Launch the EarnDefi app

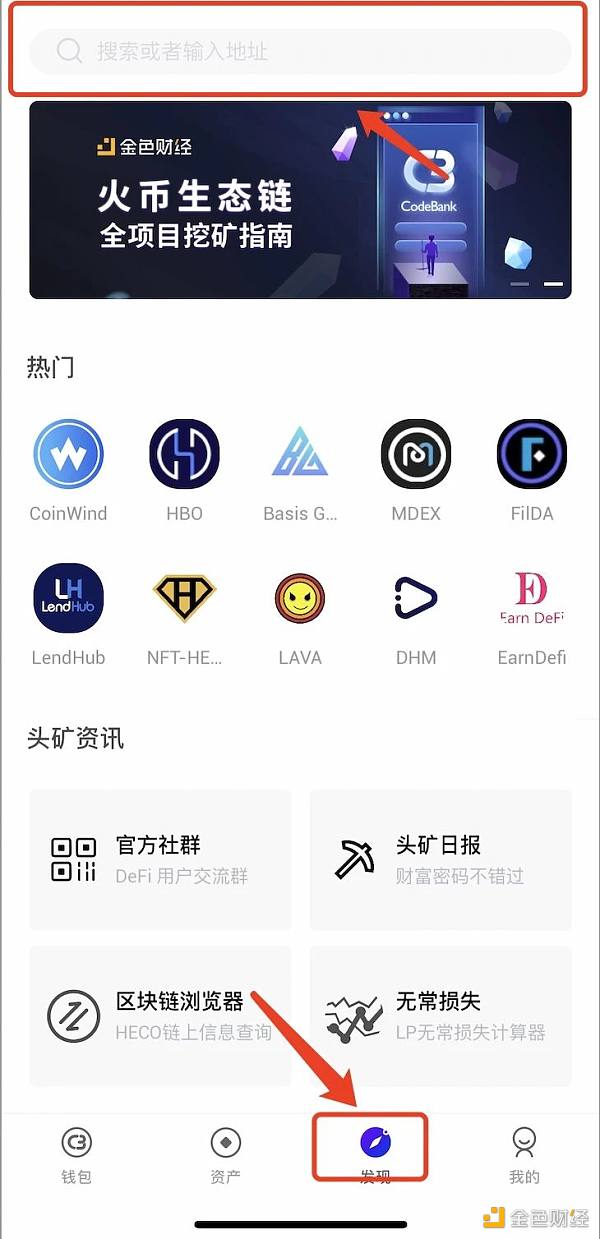(x=531, y=598)
